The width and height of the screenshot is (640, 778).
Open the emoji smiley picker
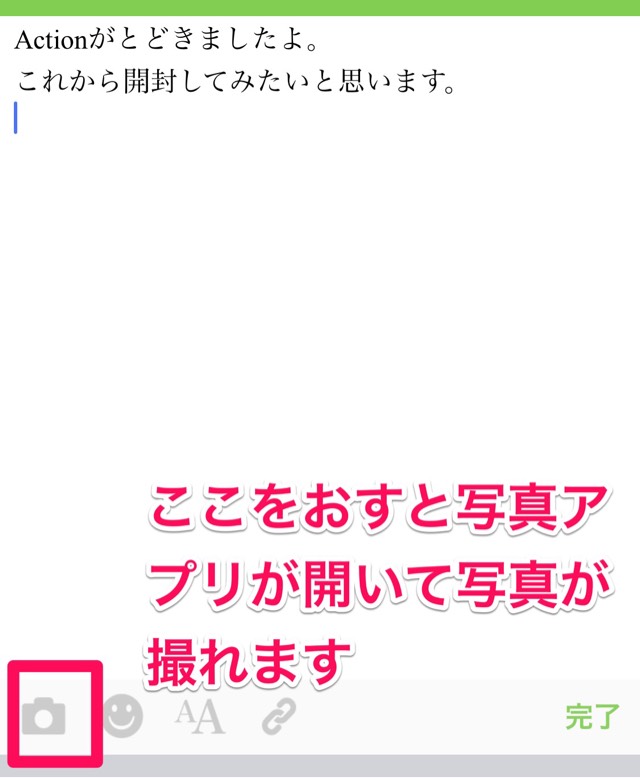pyautogui.click(x=123, y=717)
